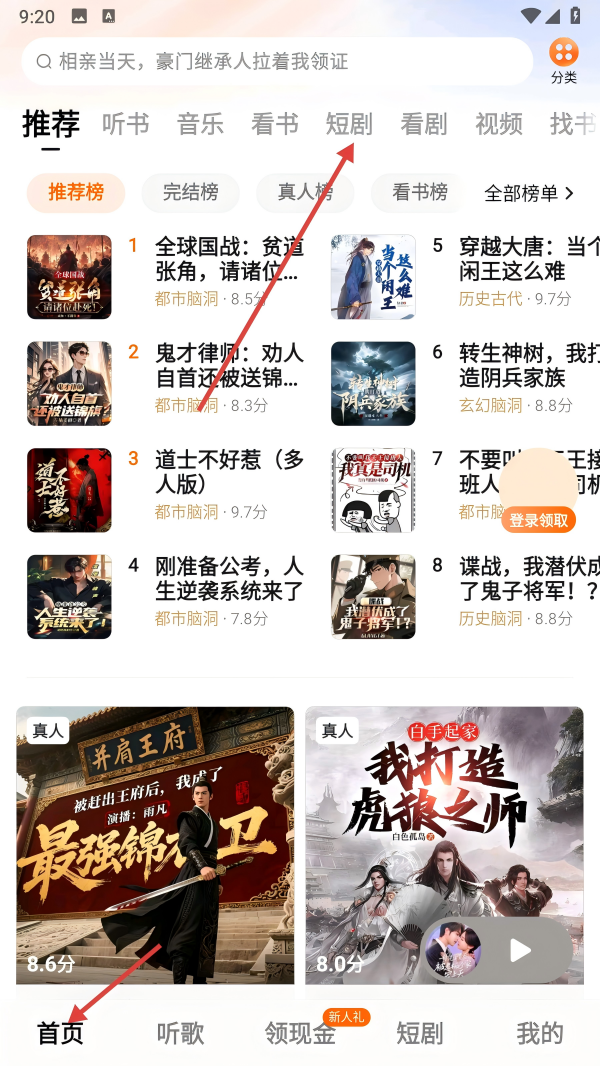
Task: Open the book 转生神树 ranked sixth
Action: tap(526, 366)
